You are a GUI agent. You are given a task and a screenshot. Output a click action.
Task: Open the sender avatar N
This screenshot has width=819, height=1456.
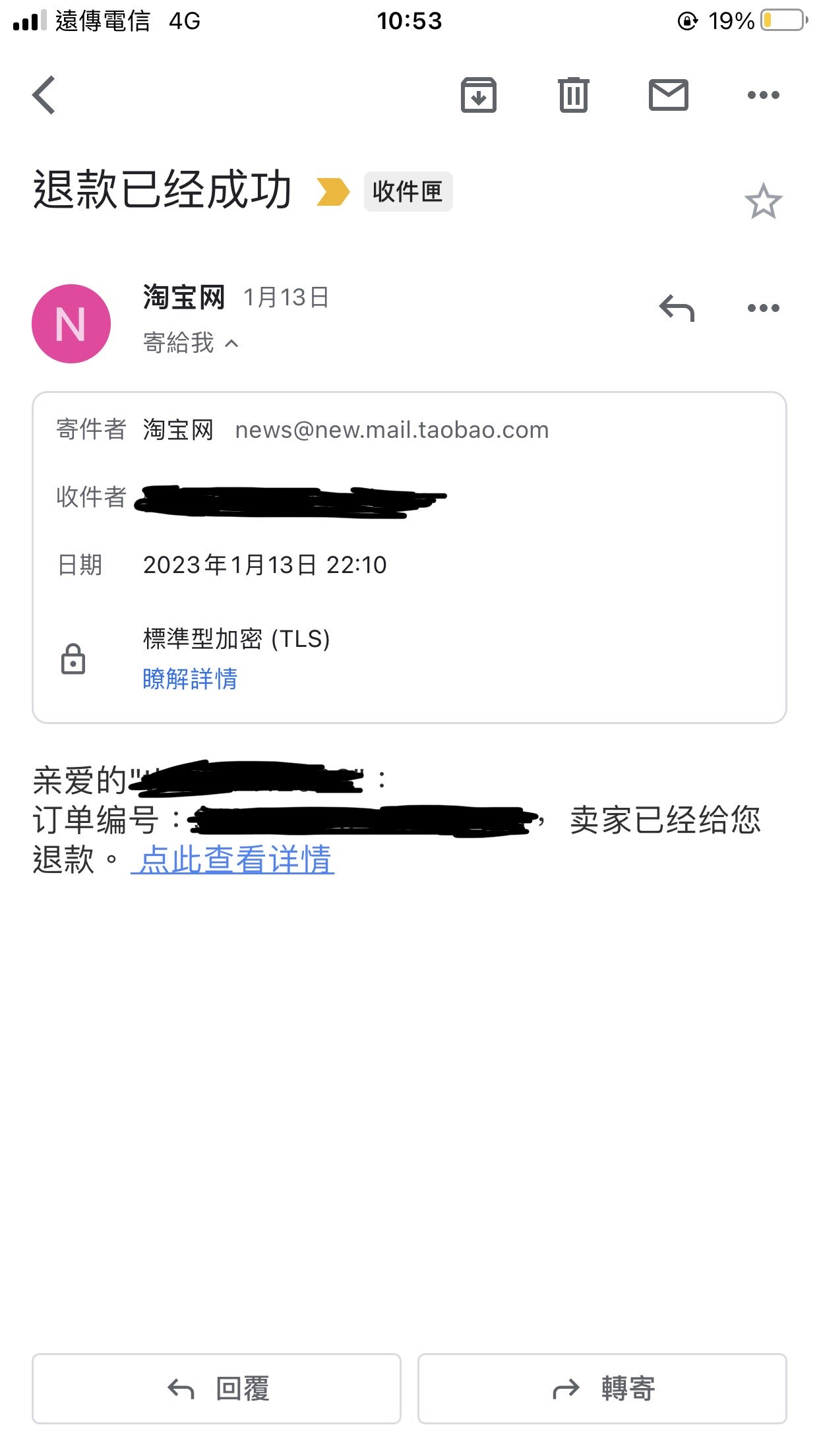click(71, 324)
